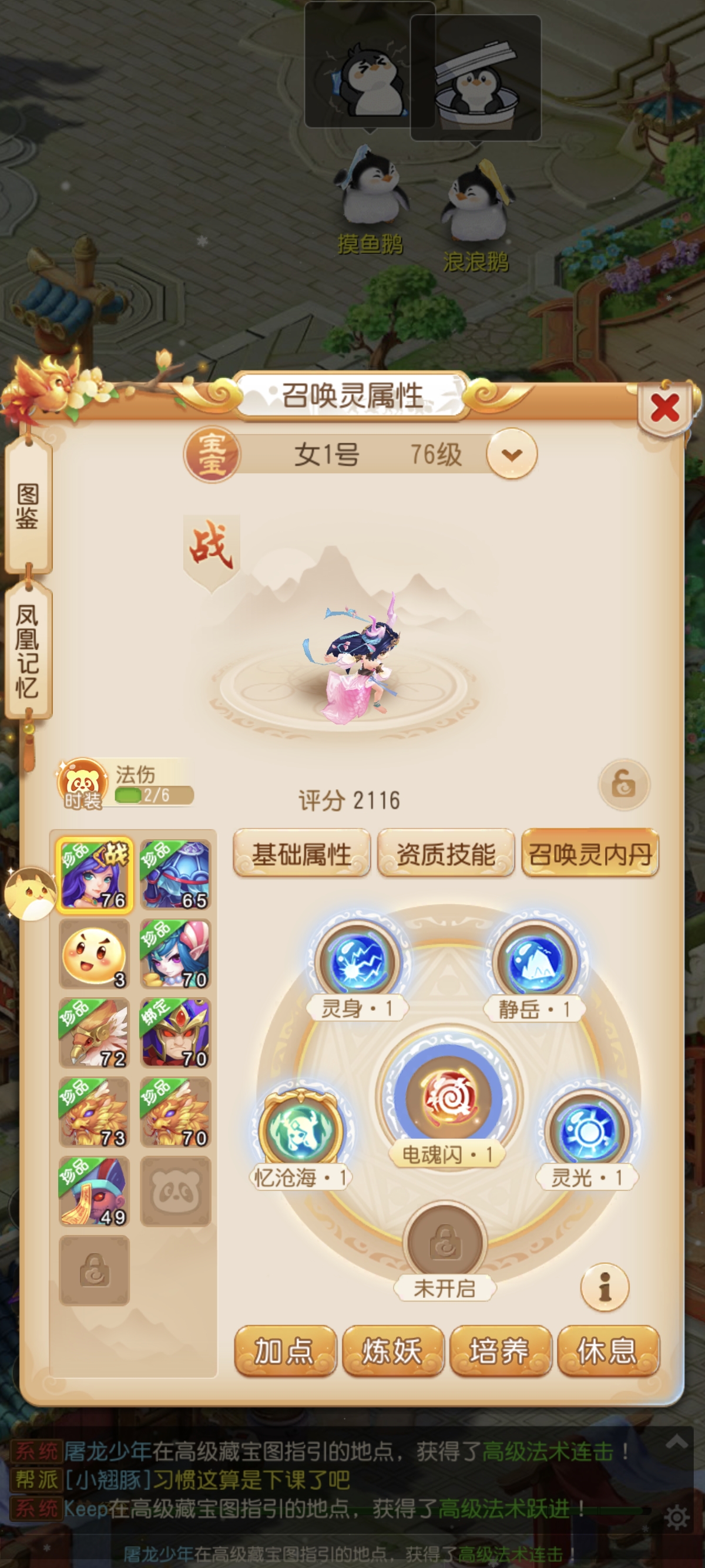Screen dimensions: 705x1568
Task: Close the 召唤灵属性 panel
Action: coord(664,408)
